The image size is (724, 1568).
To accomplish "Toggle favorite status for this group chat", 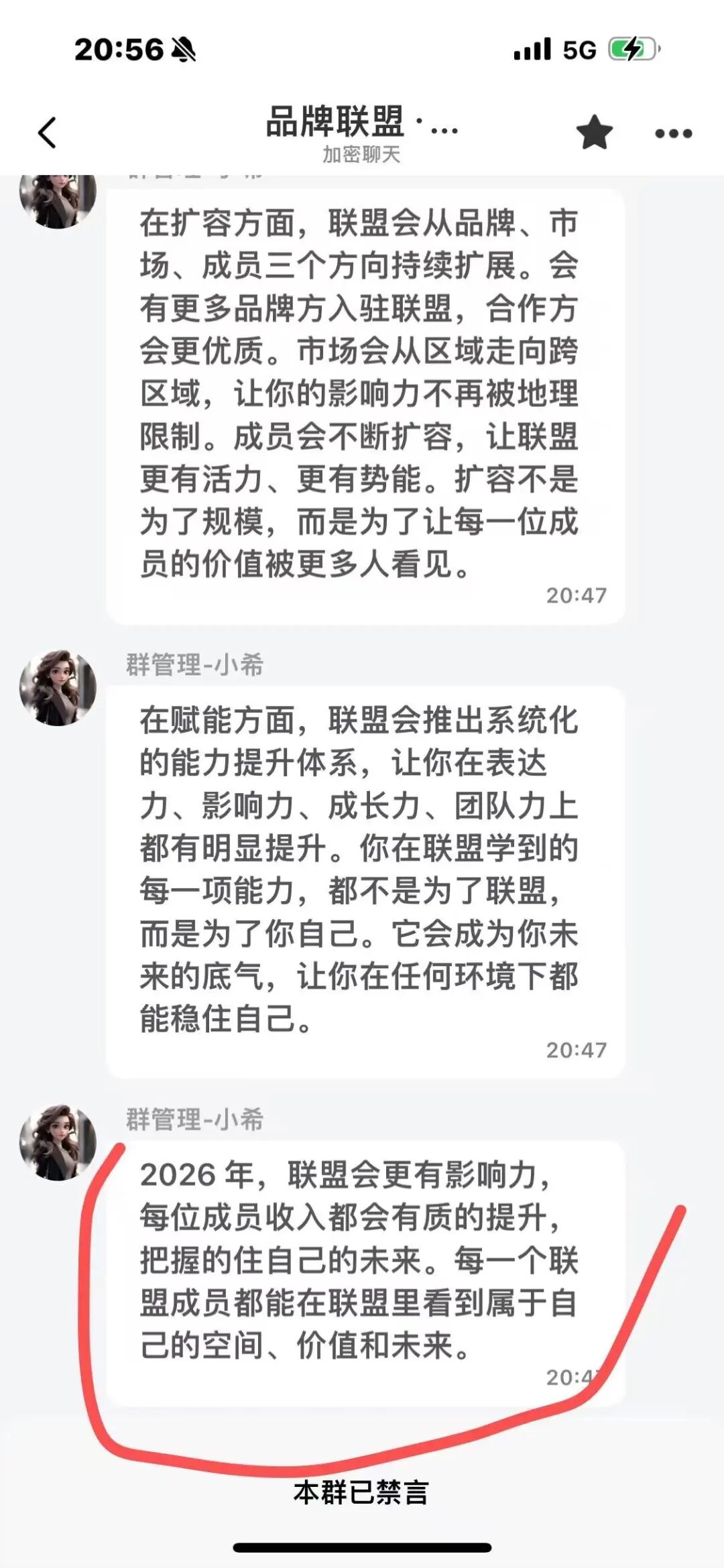I will [x=595, y=132].
